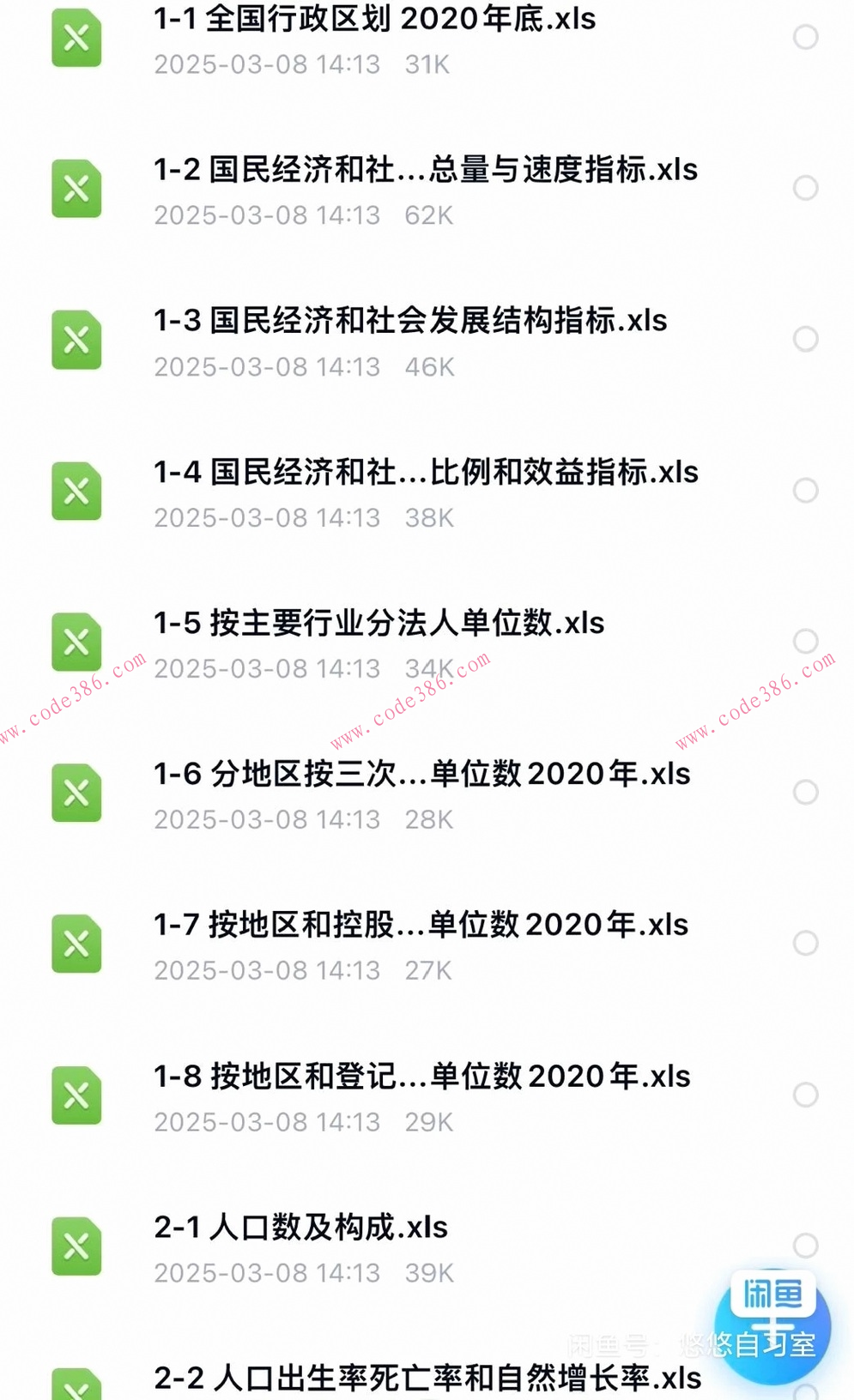Screen dimensions: 854x1400
Task: Toggle the selection circle beside 1-5 按主要行业分法人单位数
Action: coord(806,642)
